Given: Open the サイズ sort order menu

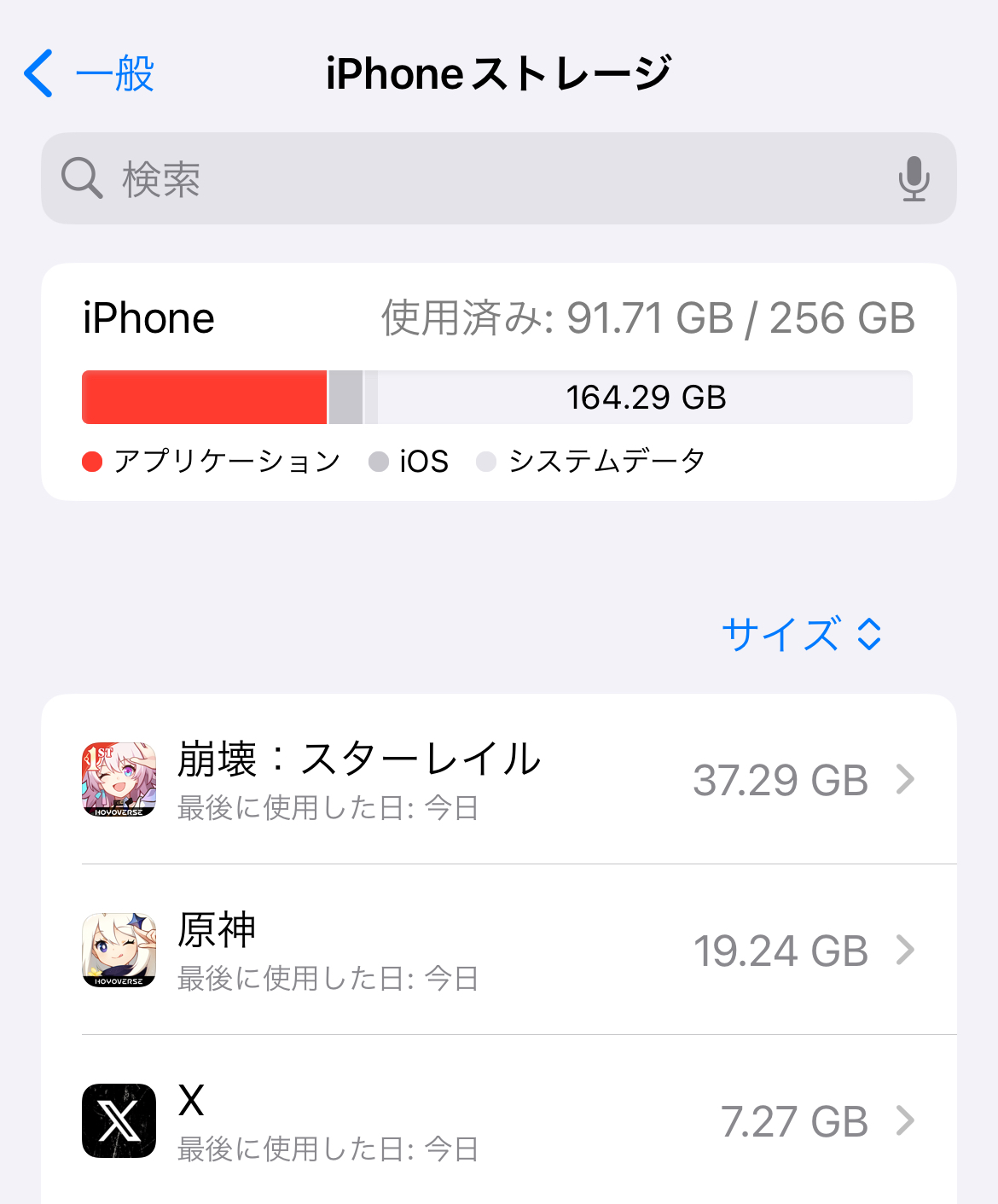Looking at the screenshot, I should point(800,634).
